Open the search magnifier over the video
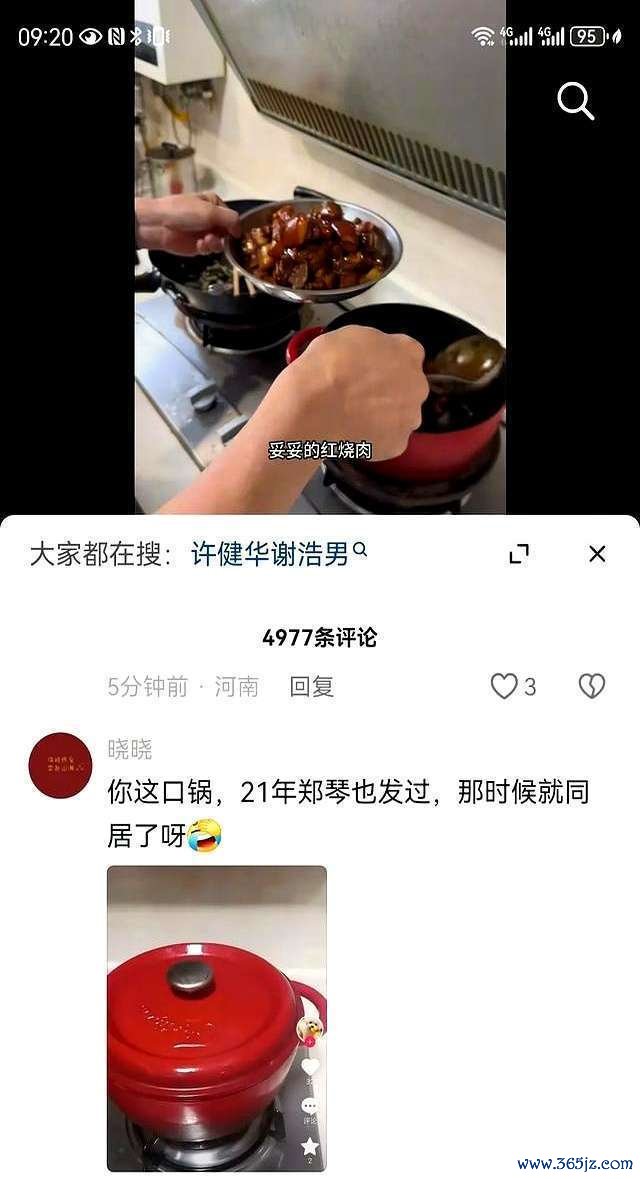The height and width of the screenshot is (1179, 640). [x=575, y=102]
